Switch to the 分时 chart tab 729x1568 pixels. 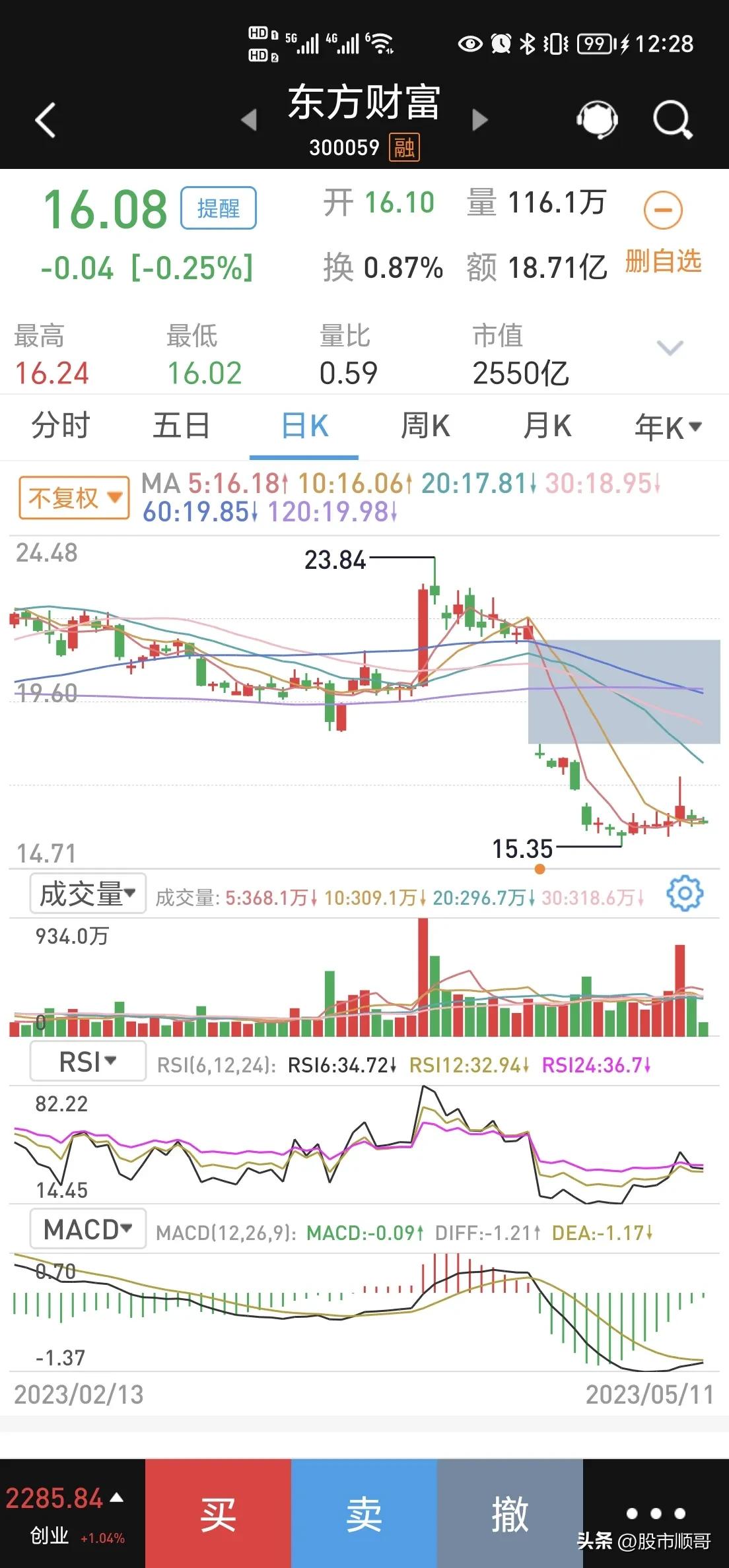coord(61,427)
